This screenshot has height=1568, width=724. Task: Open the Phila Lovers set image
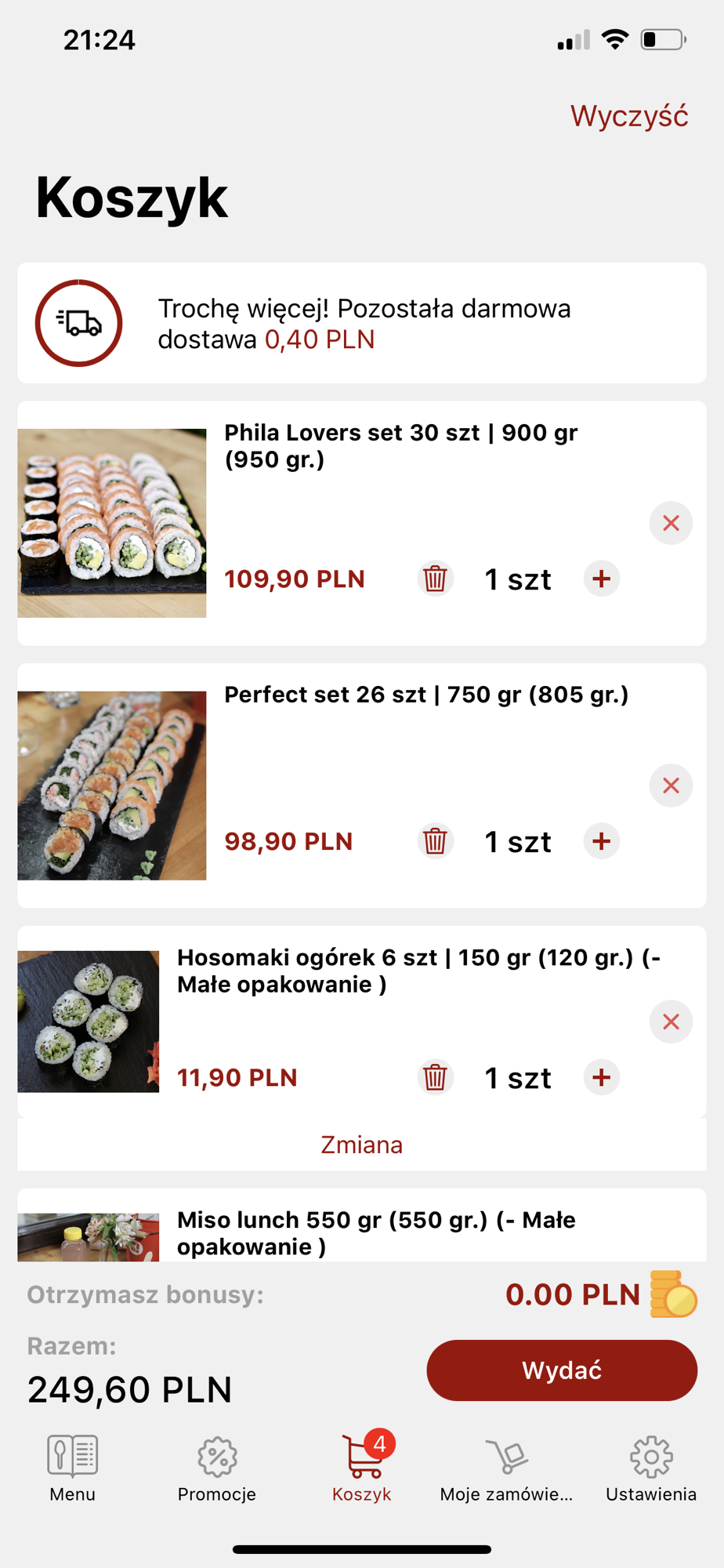click(112, 523)
